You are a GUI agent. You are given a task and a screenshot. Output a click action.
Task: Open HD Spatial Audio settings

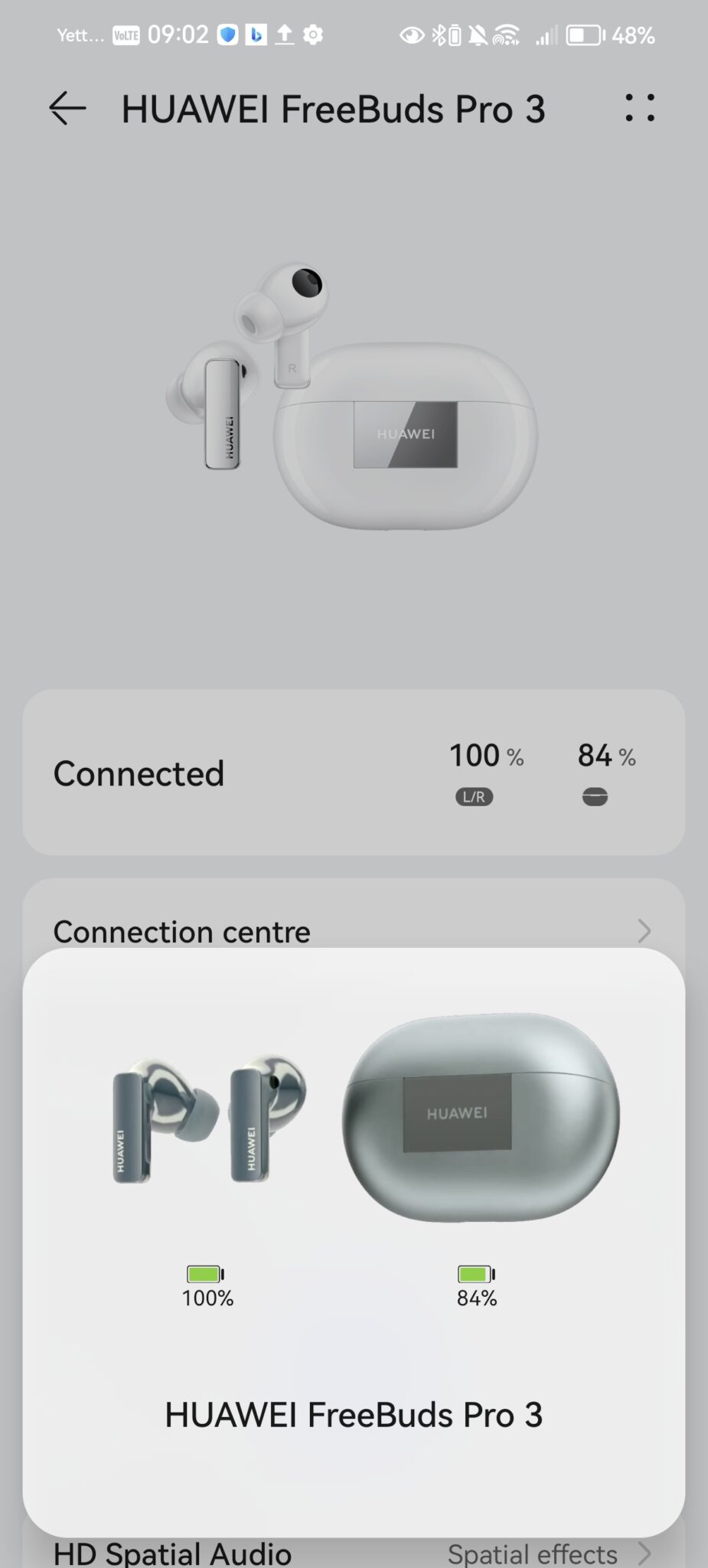[354, 1553]
